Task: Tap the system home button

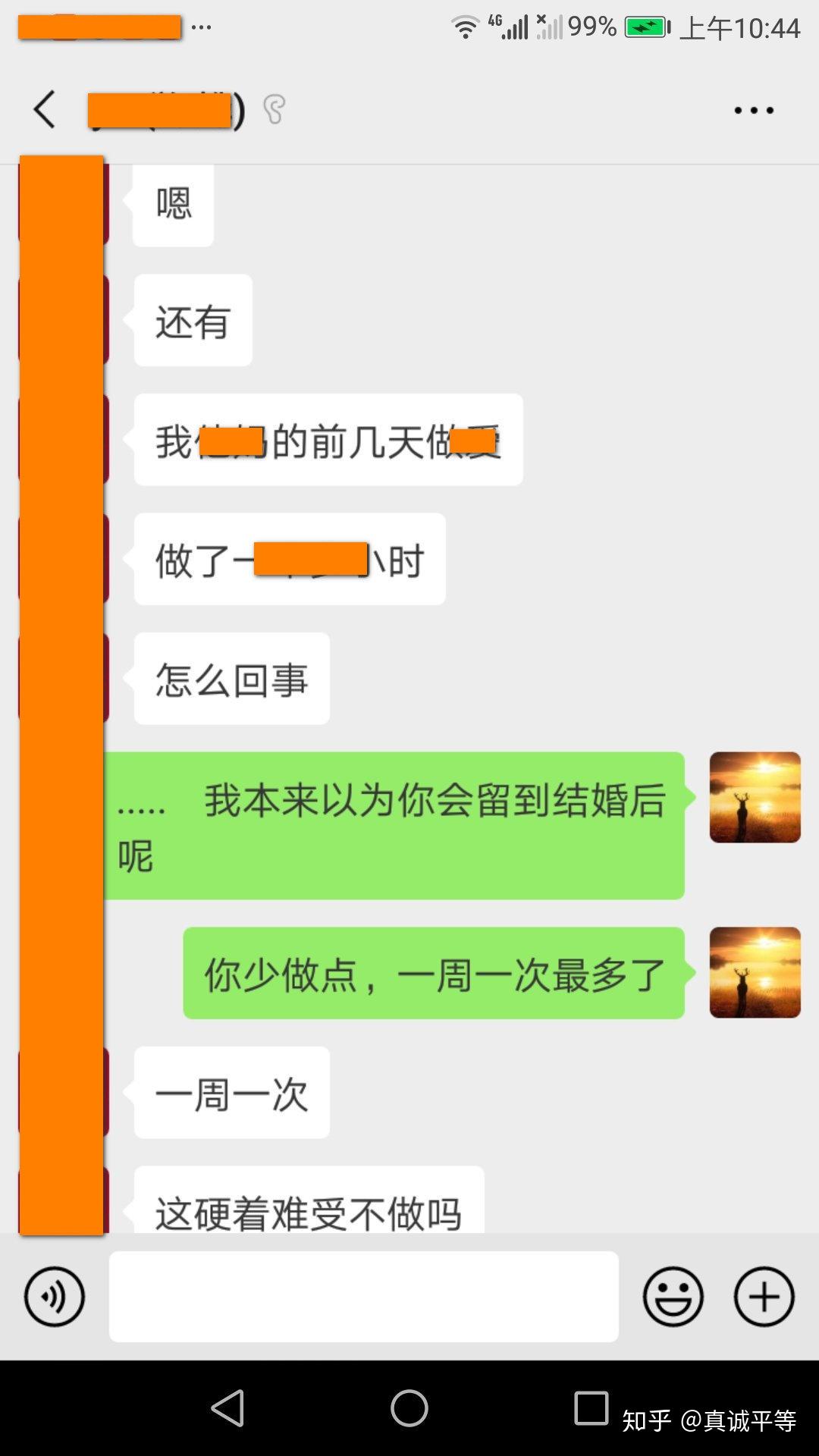Action: pos(409,1408)
